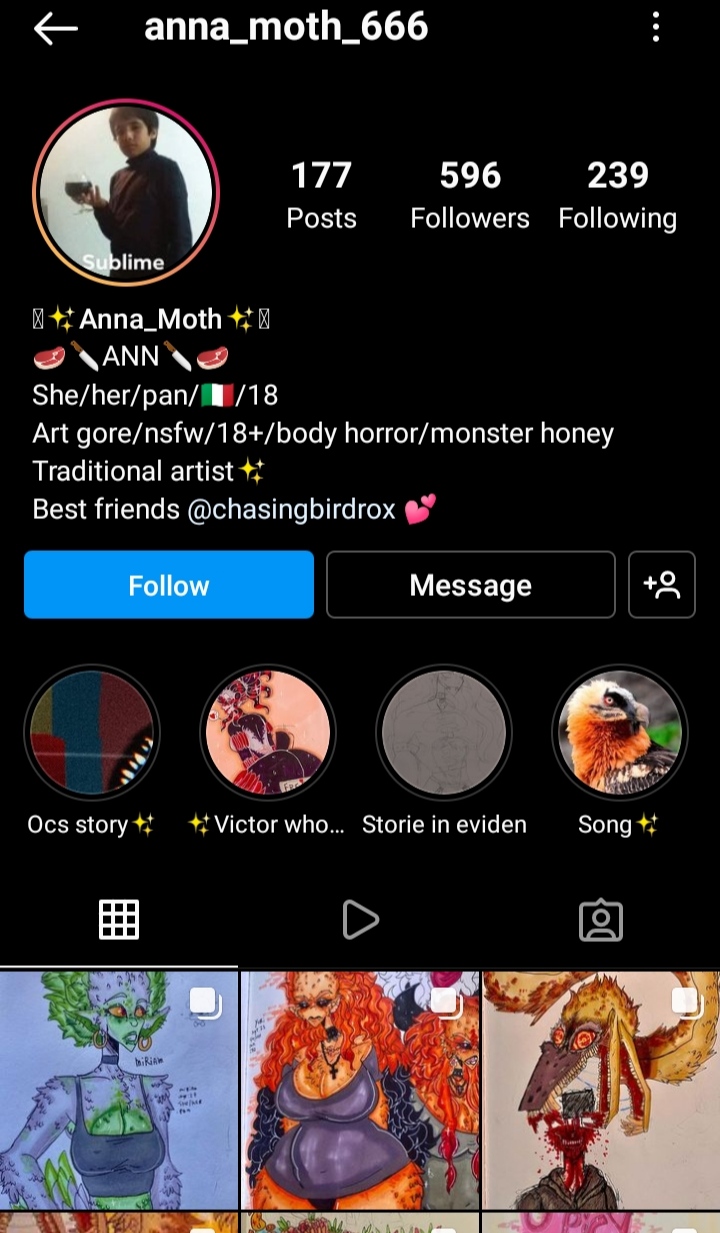Open the three-dot overflow menu
720x1233 pixels.
pos(656,28)
